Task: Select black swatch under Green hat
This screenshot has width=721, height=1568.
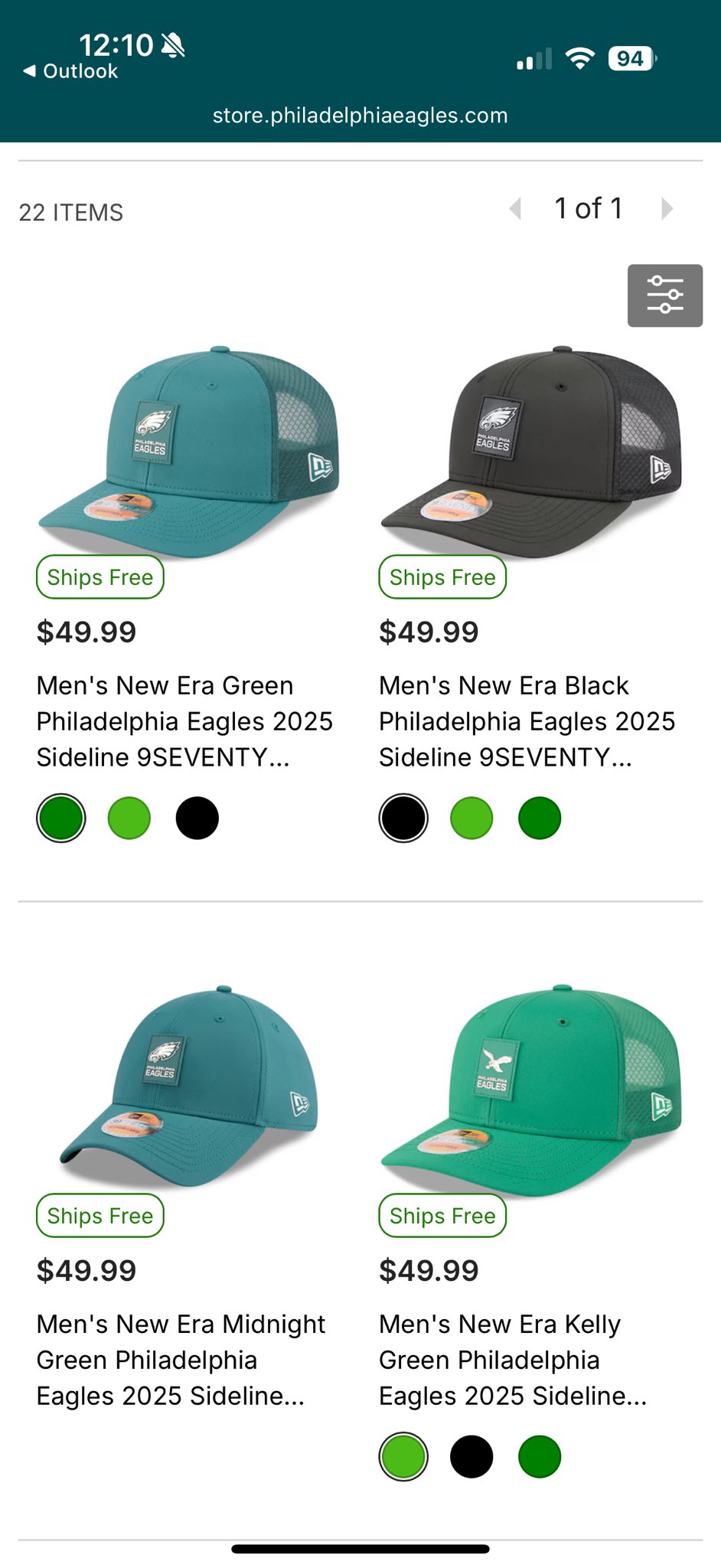Action: click(197, 818)
